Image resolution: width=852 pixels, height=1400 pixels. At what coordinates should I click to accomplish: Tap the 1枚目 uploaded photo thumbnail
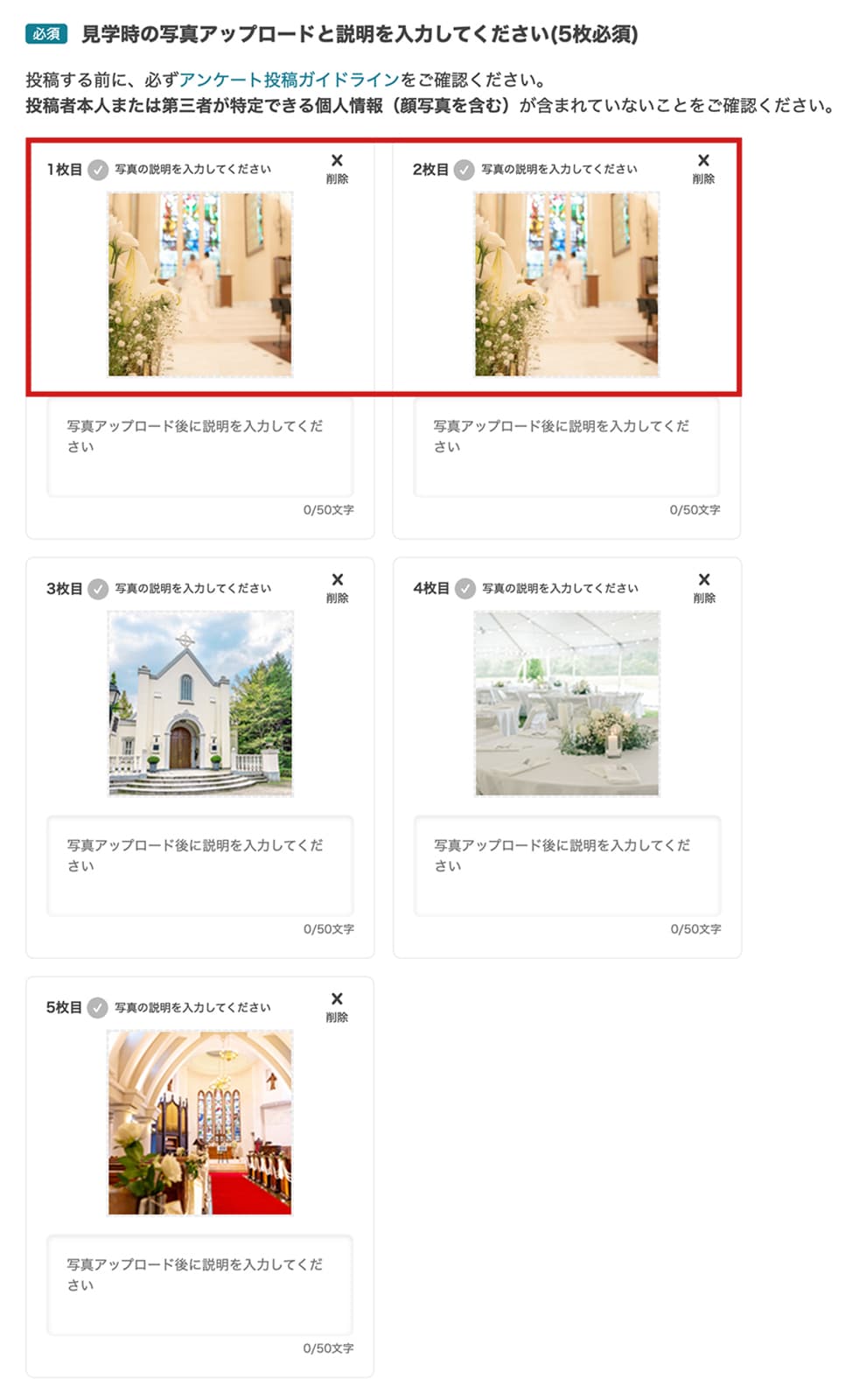pos(200,284)
